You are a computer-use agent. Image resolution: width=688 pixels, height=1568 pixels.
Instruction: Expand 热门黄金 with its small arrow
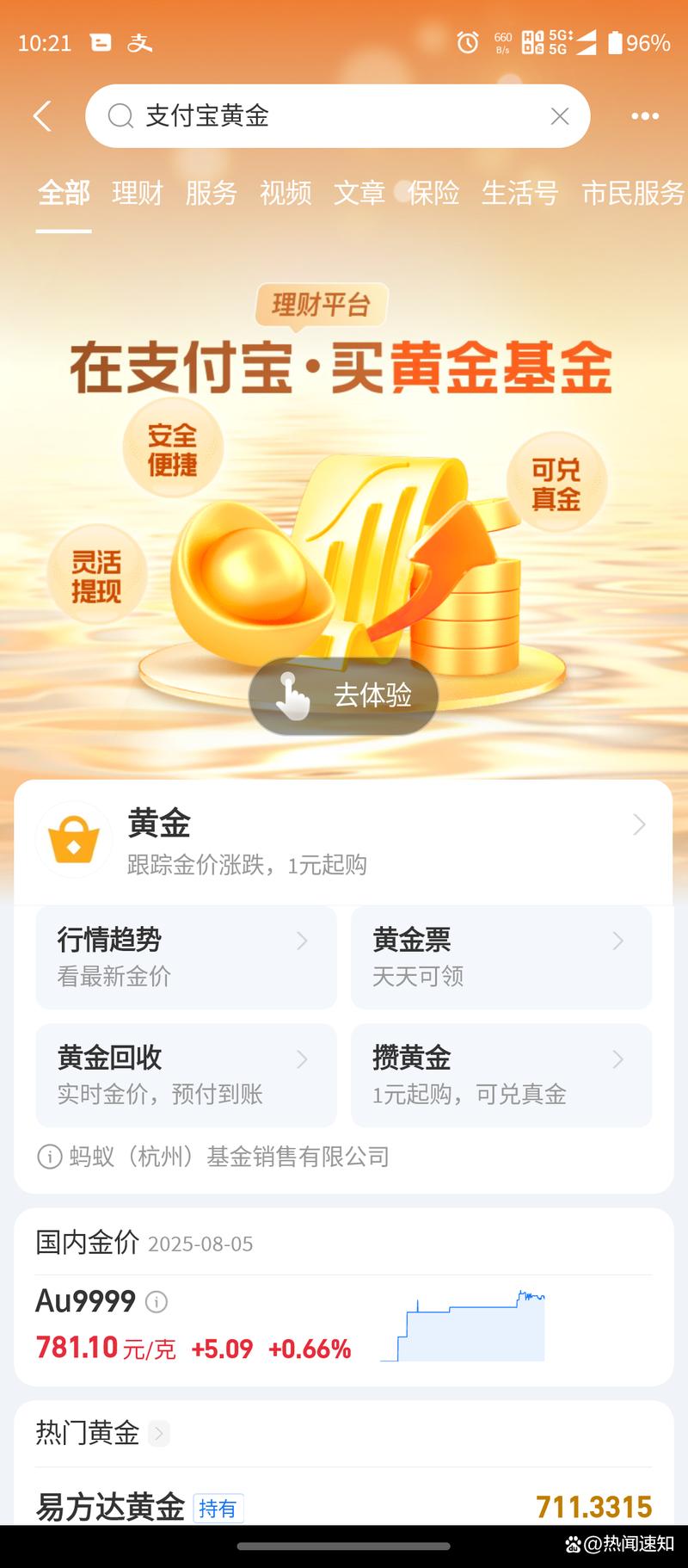tap(158, 1435)
